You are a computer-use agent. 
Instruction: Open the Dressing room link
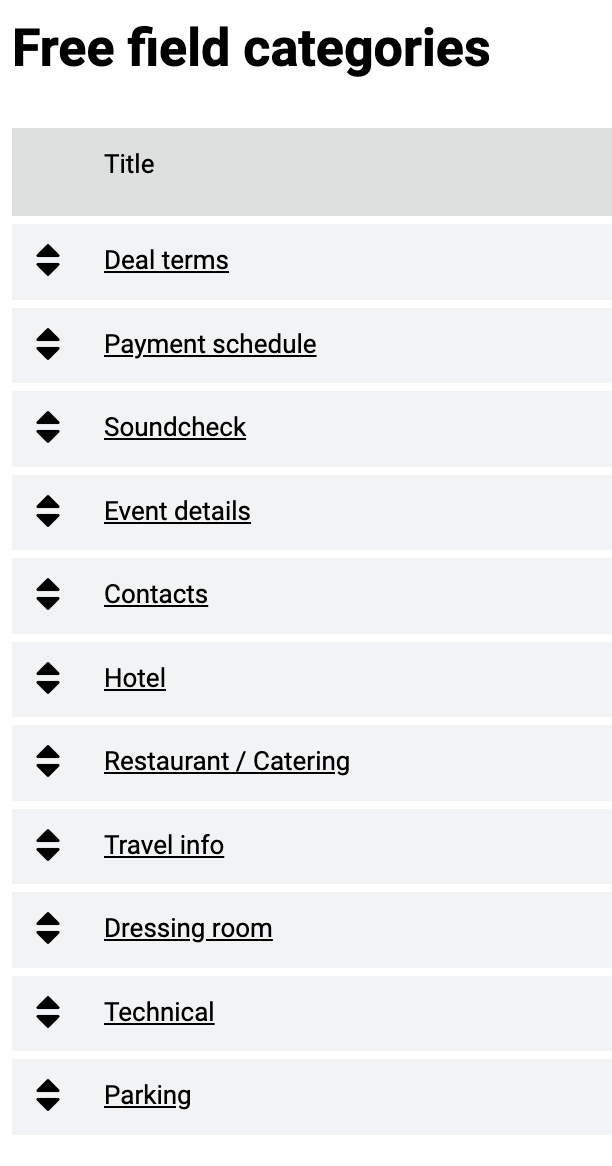coord(188,928)
